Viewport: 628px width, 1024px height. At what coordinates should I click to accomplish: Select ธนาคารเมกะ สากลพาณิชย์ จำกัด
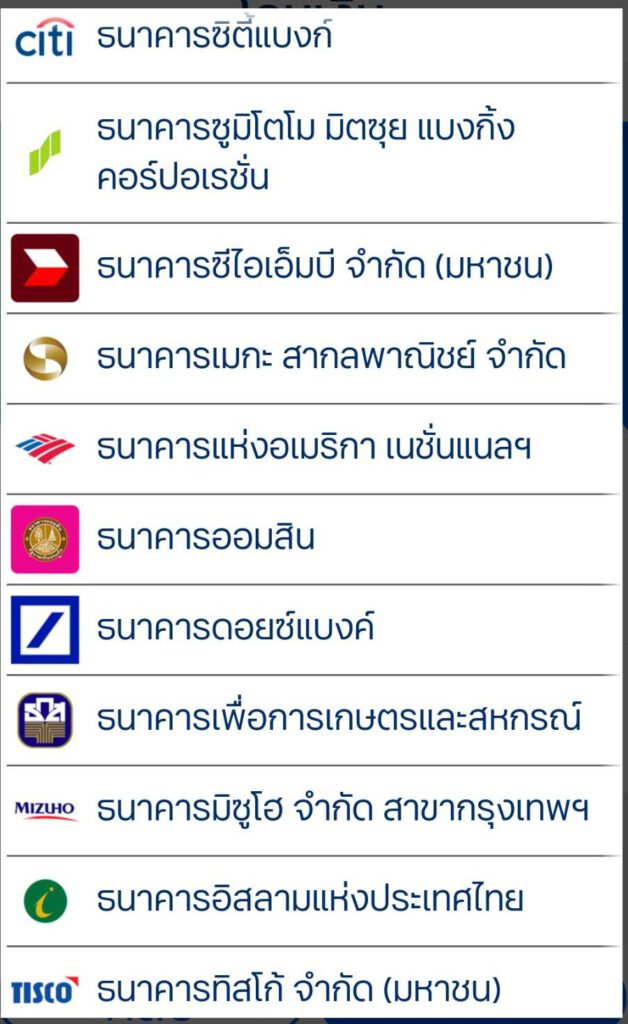click(x=312, y=359)
